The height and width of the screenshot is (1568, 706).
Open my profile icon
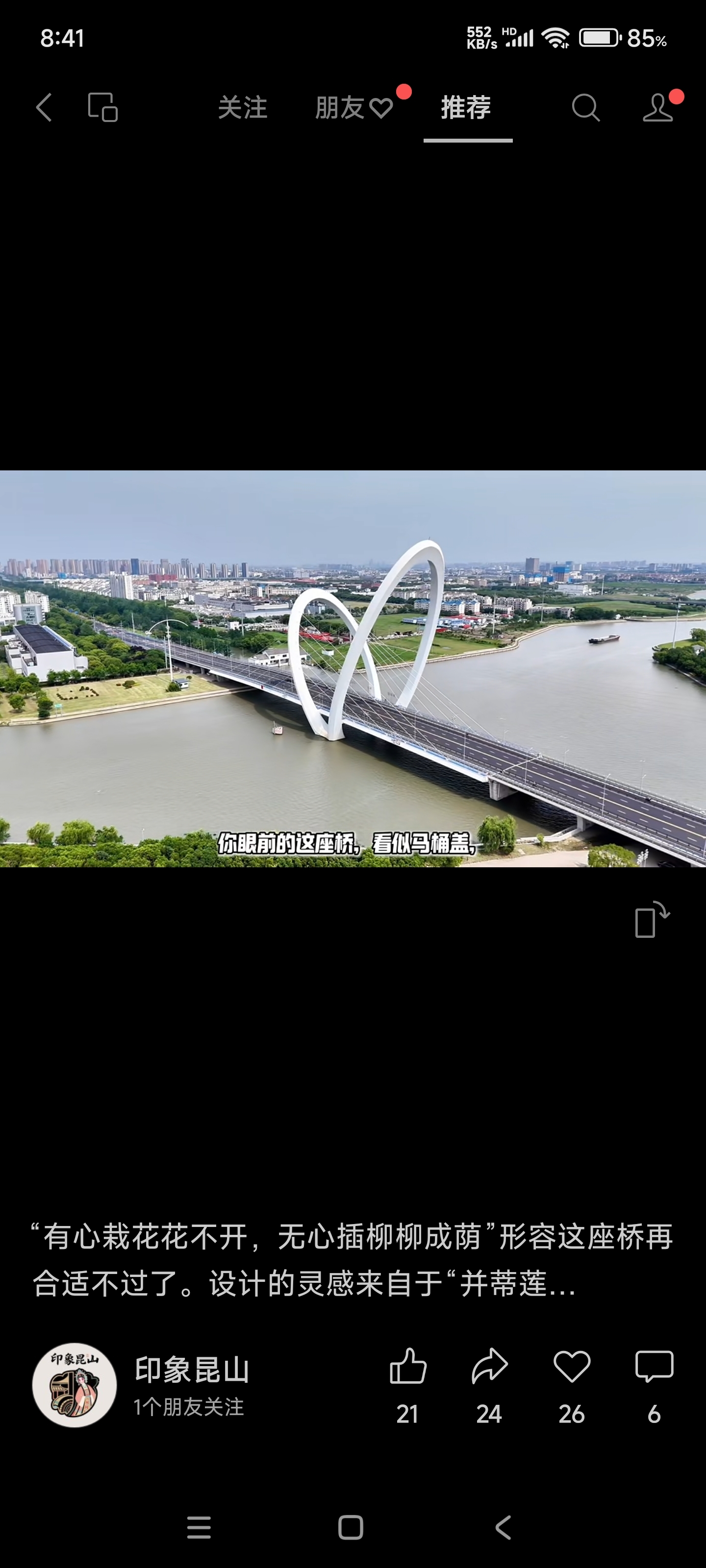coord(658,108)
